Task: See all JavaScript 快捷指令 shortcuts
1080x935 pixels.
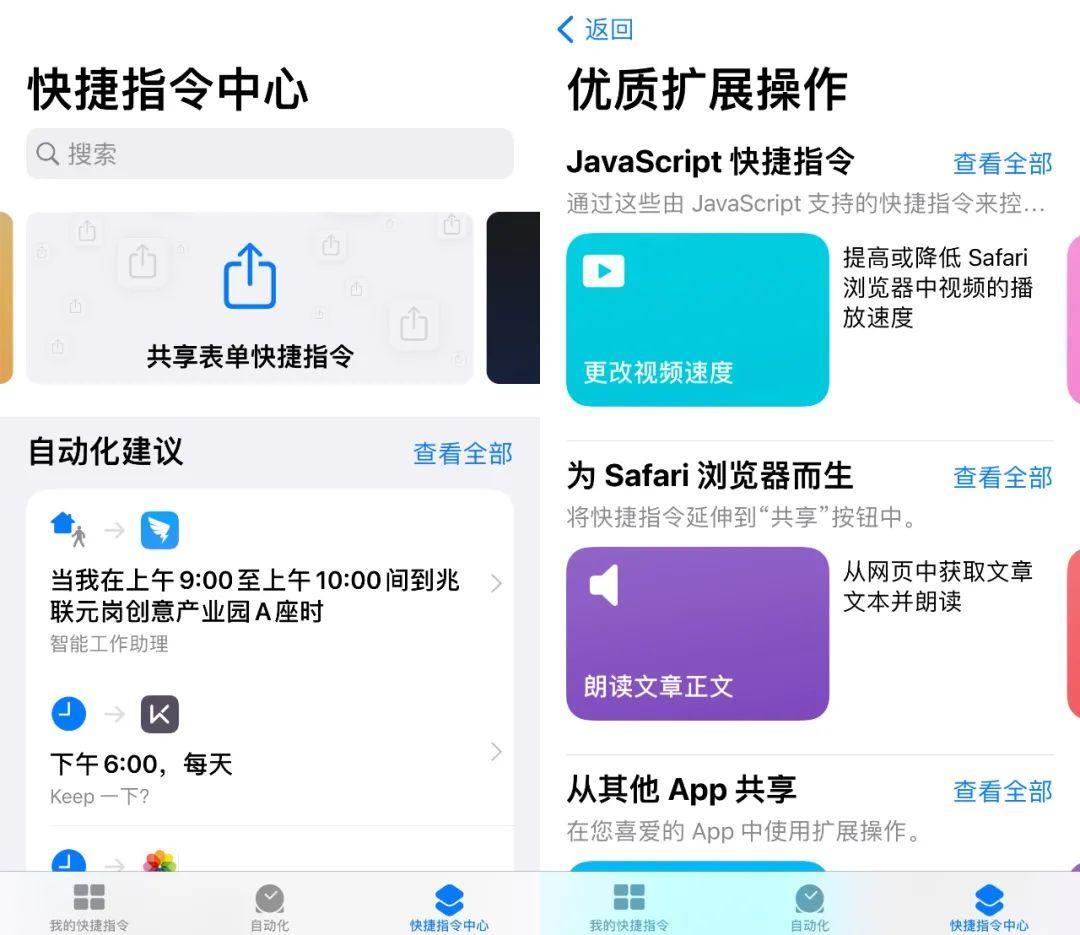Action: [1002, 163]
